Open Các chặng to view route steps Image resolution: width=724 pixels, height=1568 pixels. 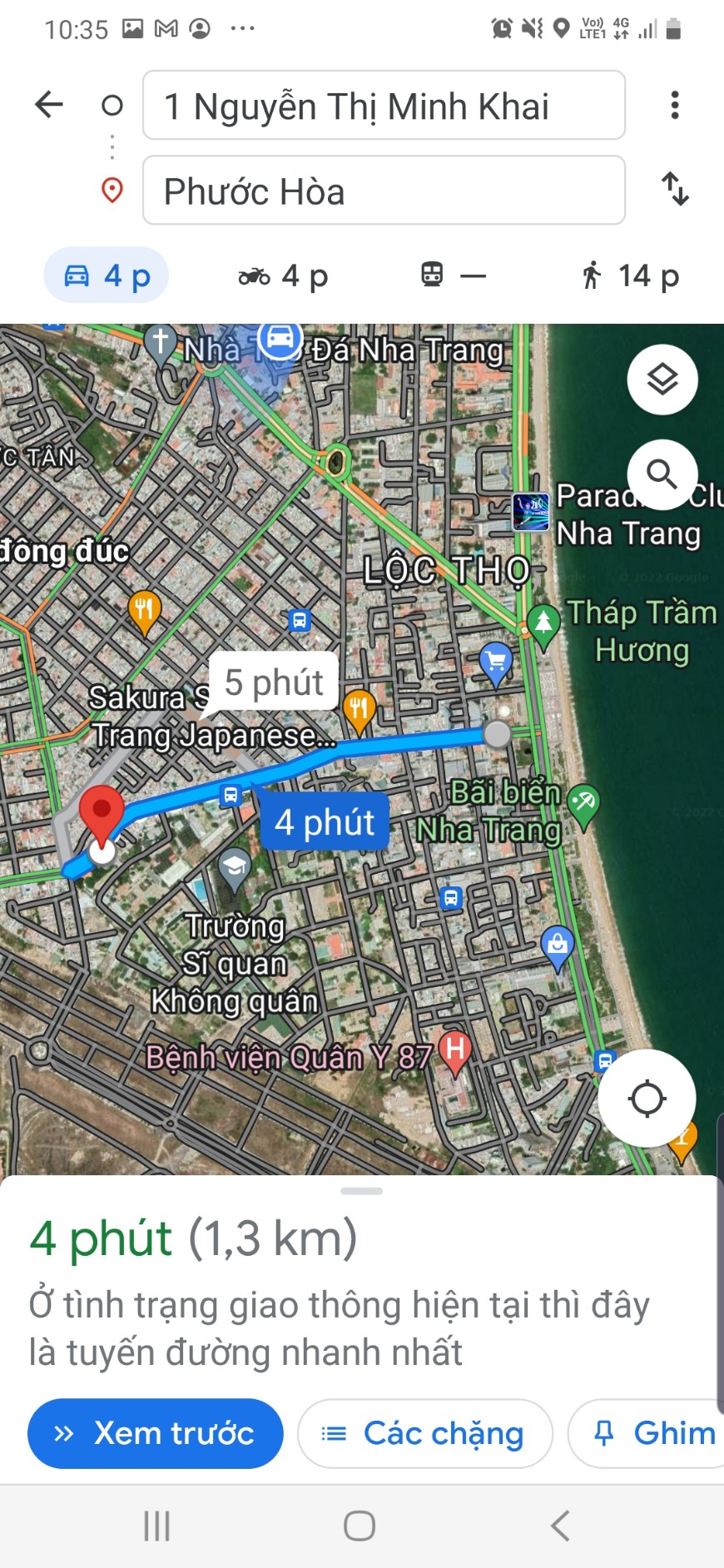(x=424, y=1433)
